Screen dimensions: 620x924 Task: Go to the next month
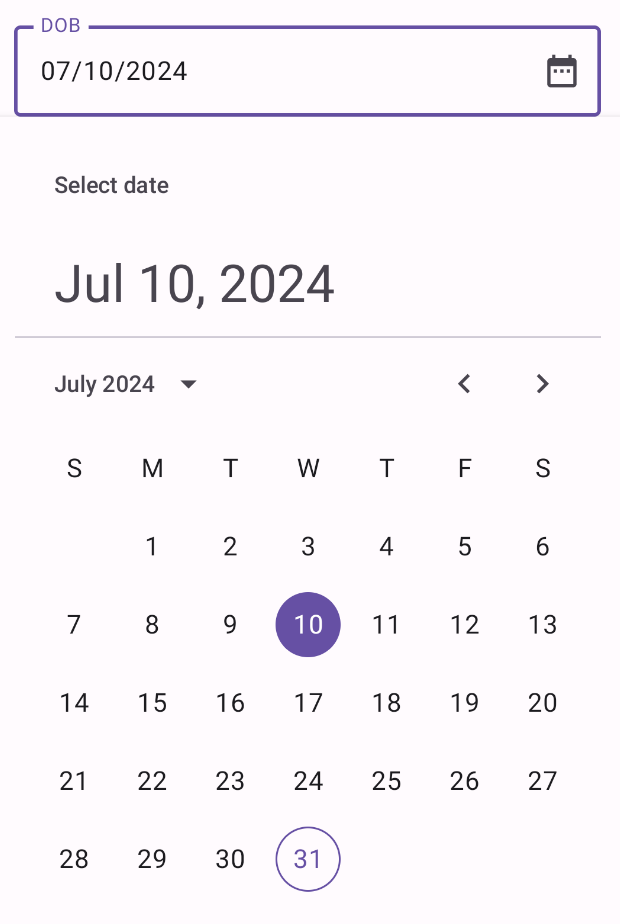(542, 384)
